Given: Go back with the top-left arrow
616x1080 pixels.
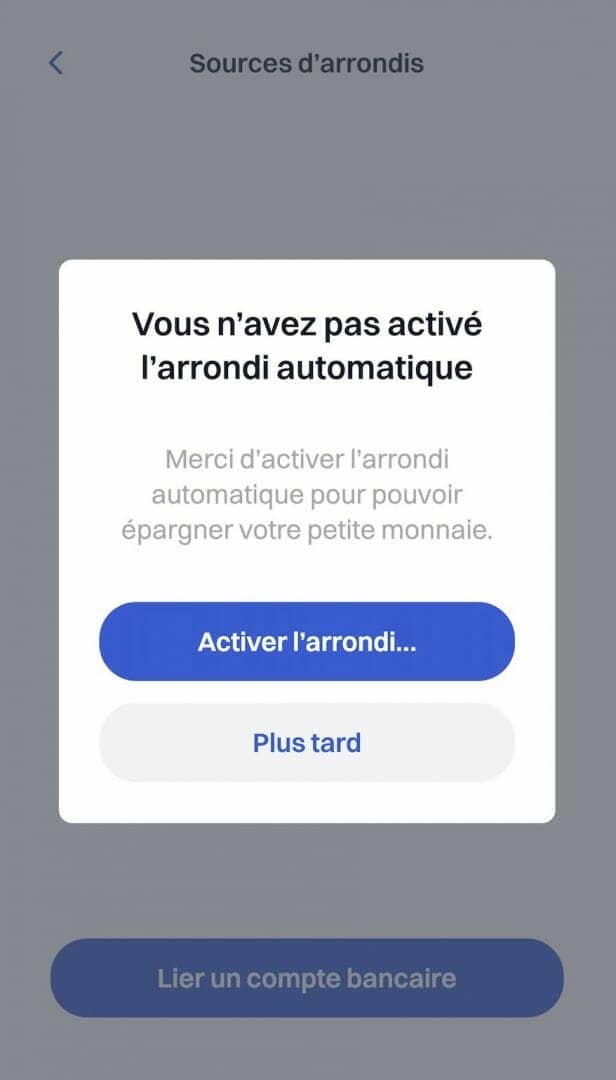Looking at the screenshot, I should point(56,63).
